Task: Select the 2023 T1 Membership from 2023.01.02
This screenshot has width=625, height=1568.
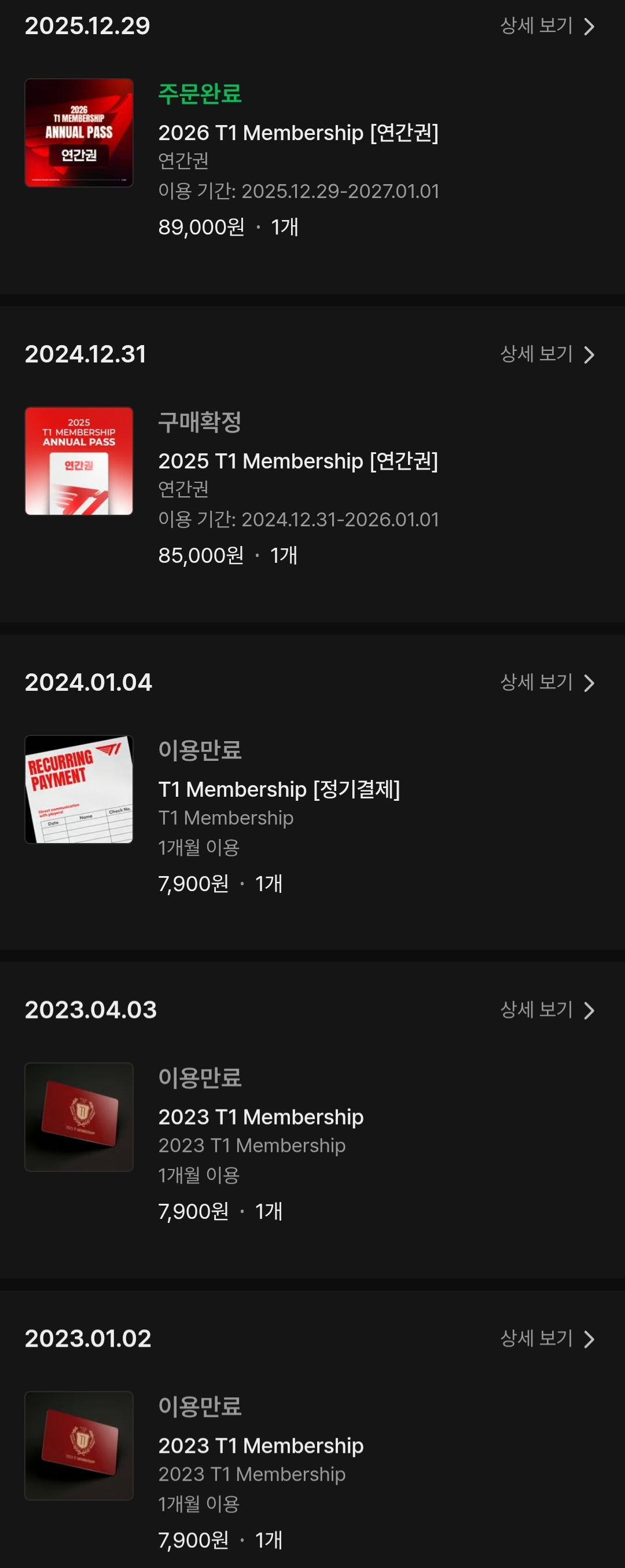Action: (260, 1446)
